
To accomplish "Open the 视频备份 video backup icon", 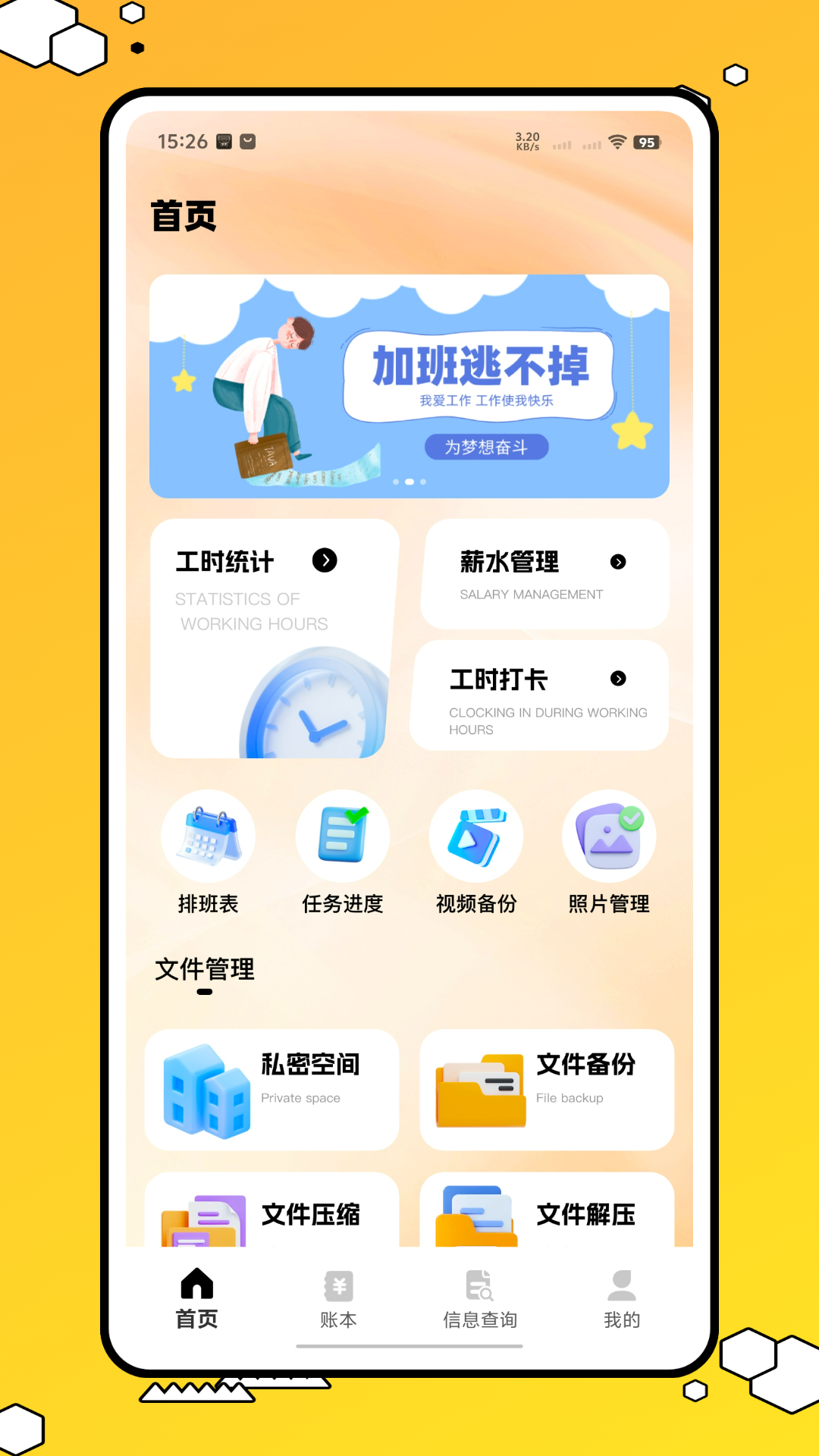I will (x=475, y=836).
